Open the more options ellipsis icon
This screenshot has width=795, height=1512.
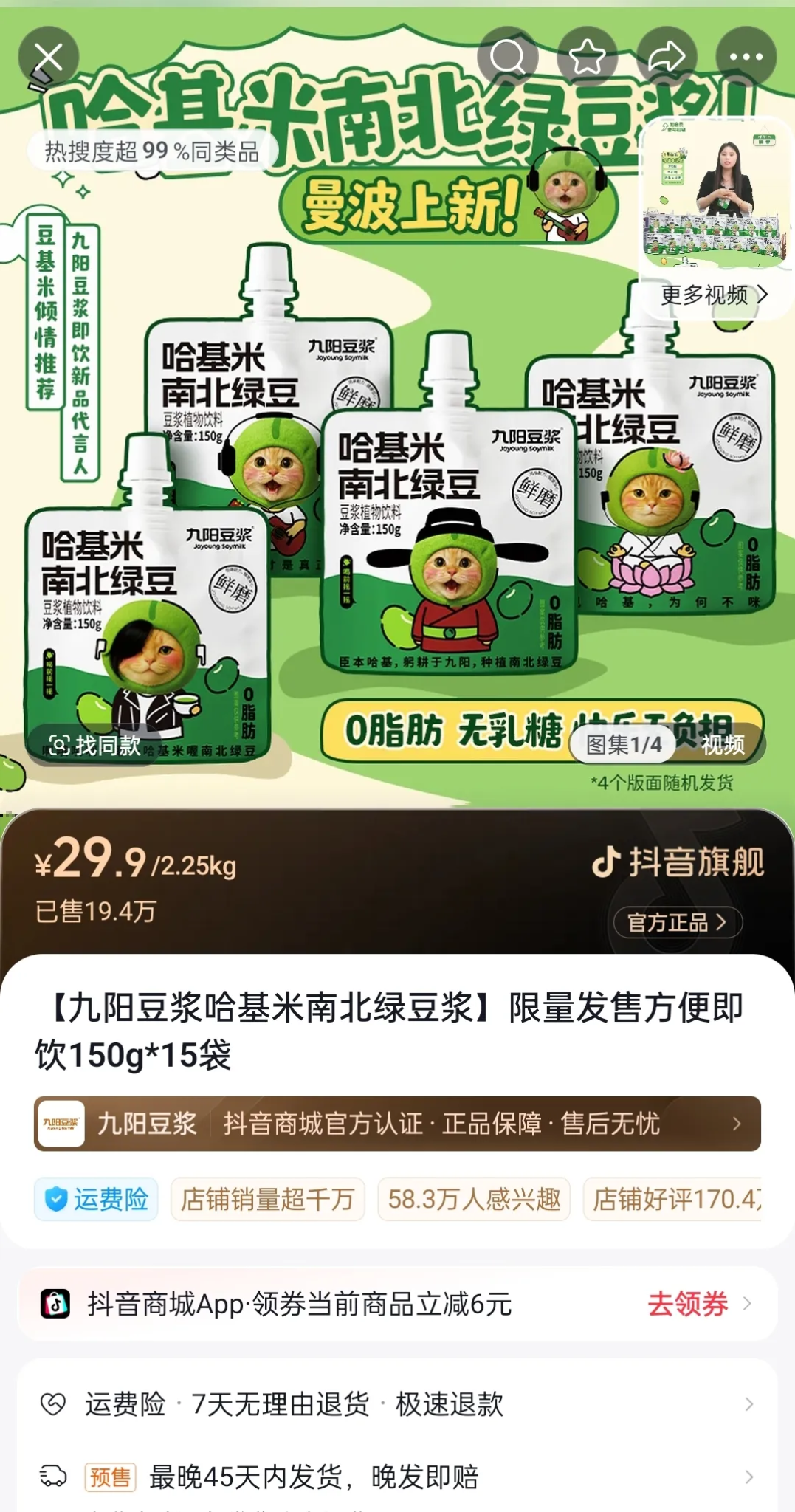pos(746,56)
